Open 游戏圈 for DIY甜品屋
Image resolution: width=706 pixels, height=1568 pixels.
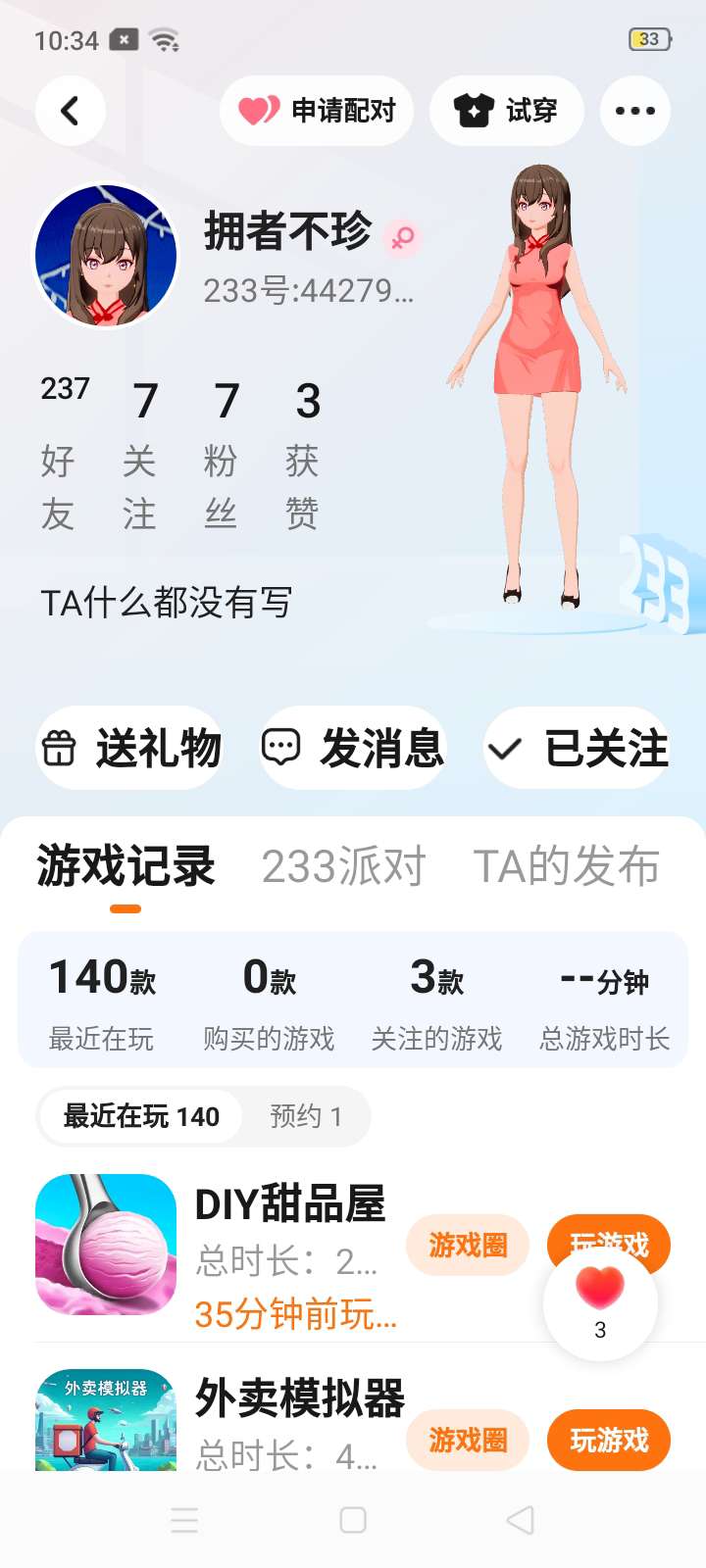(x=468, y=1246)
